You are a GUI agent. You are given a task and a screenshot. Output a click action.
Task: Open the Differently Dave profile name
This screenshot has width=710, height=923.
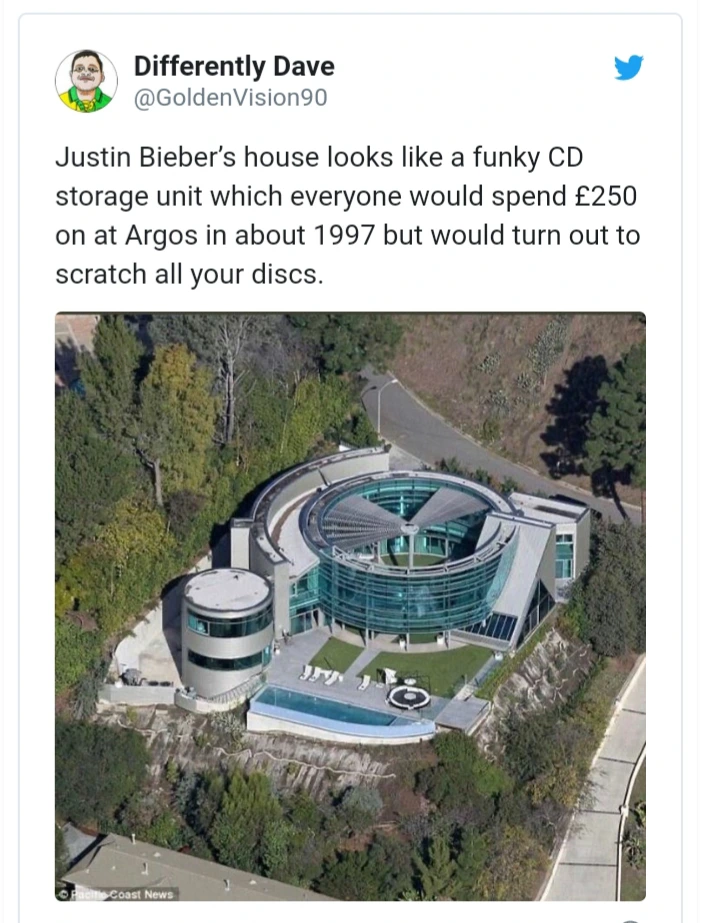[233, 66]
